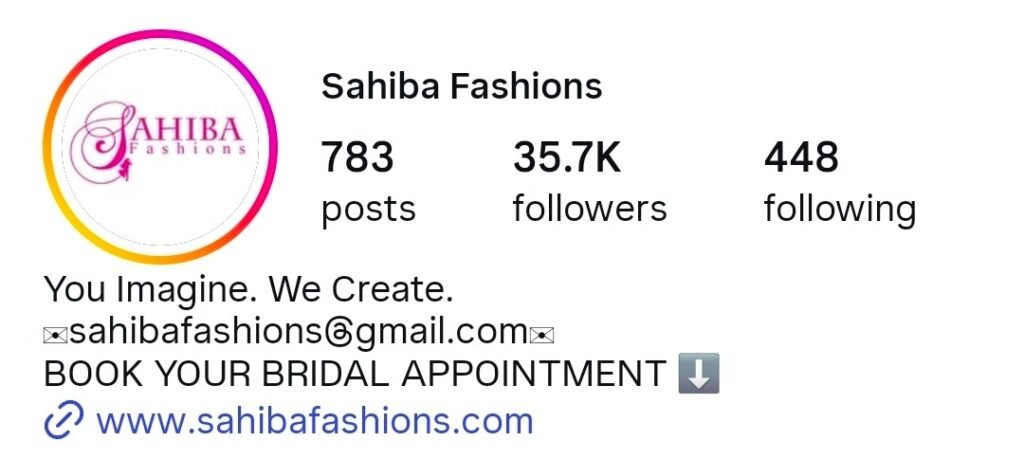Jump to the 783 posts
The width and height of the screenshot is (1024, 459).
point(367,183)
